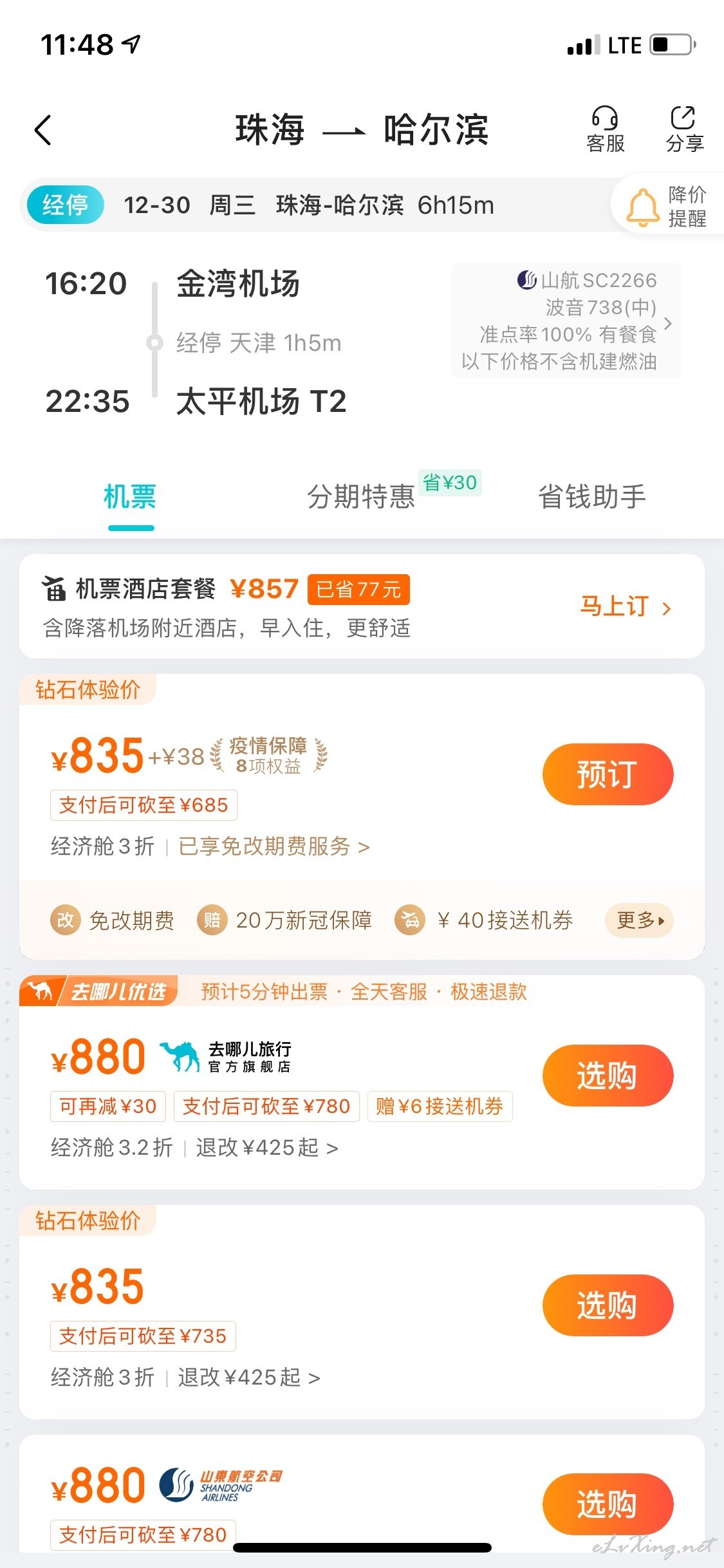Set a 降价提醒 price-drop alert
This screenshot has width=724, height=1568.
(667, 207)
